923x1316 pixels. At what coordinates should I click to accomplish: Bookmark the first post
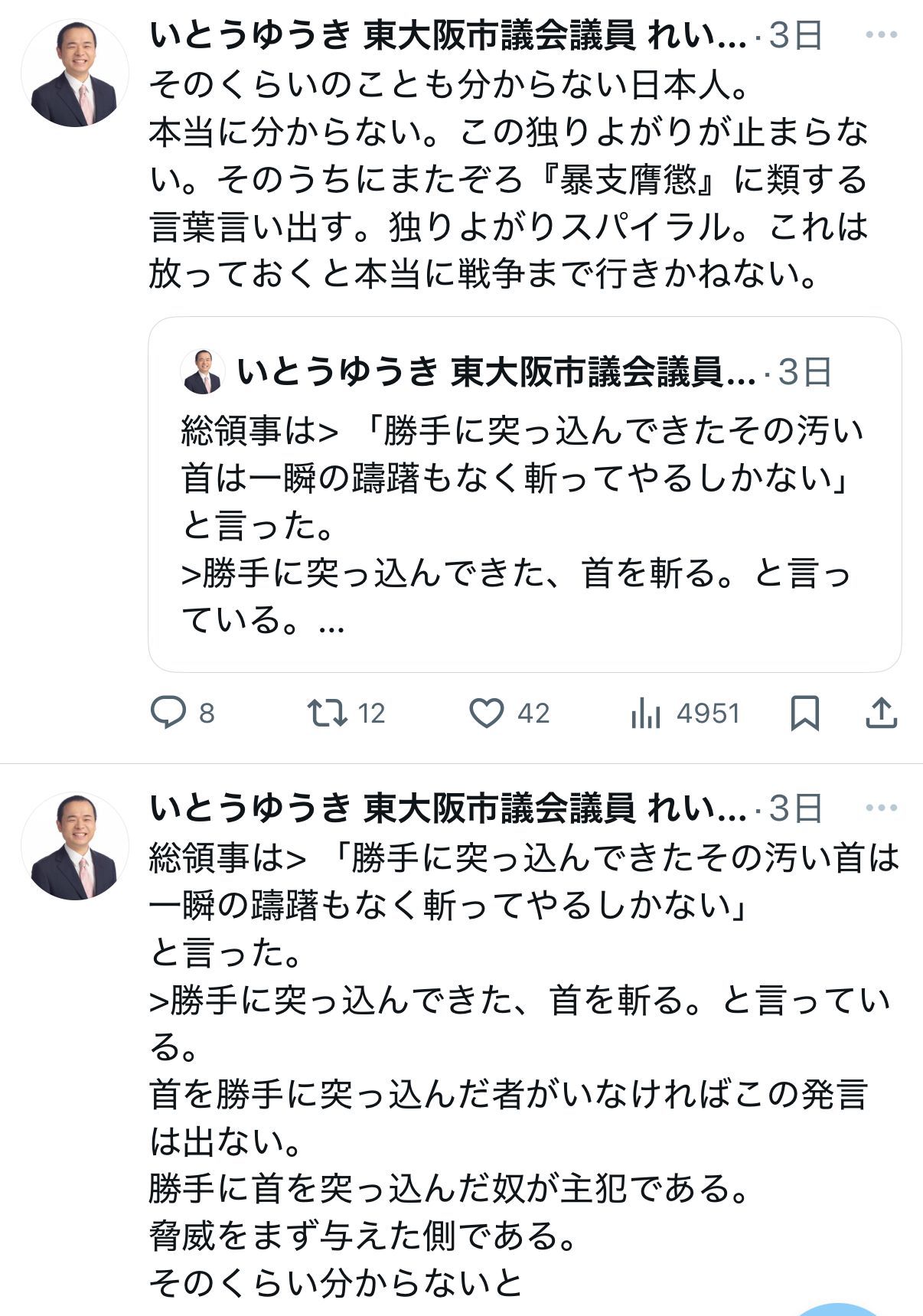(x=804, y=713)
